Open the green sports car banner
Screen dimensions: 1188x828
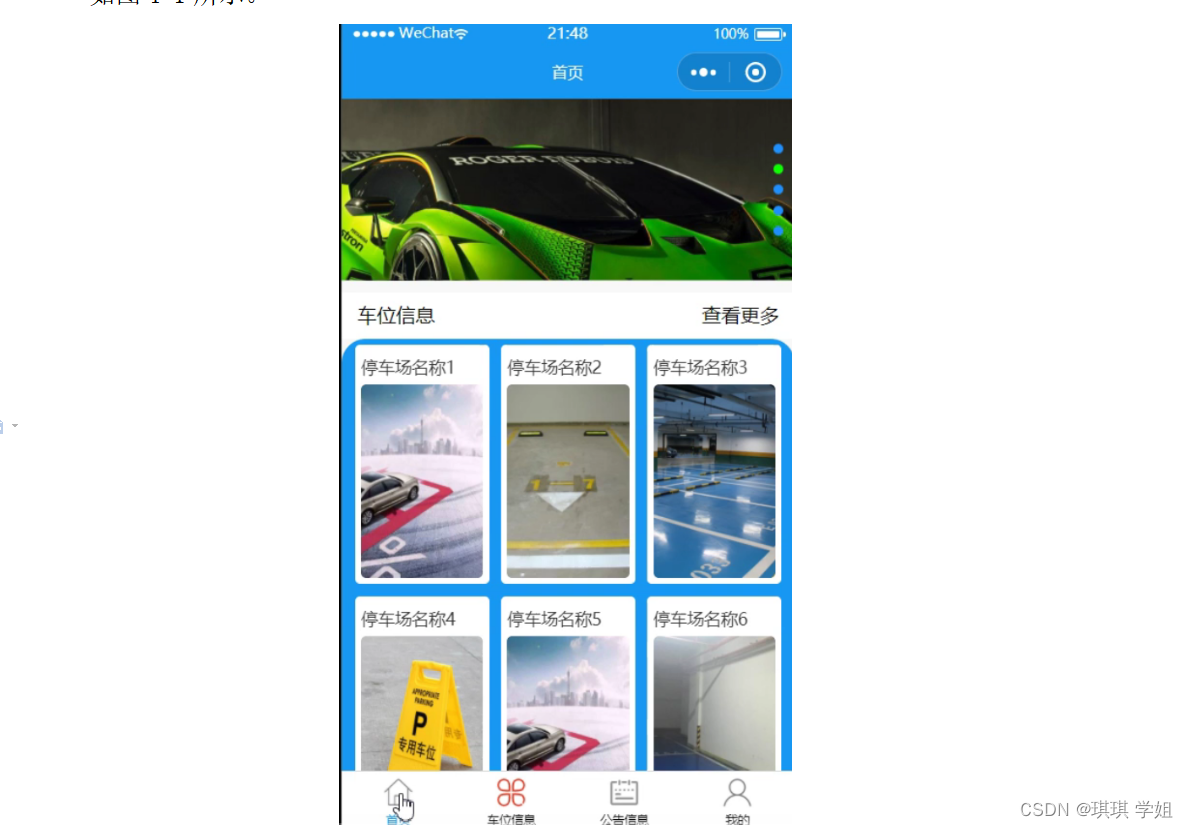(x=566, y=190)
